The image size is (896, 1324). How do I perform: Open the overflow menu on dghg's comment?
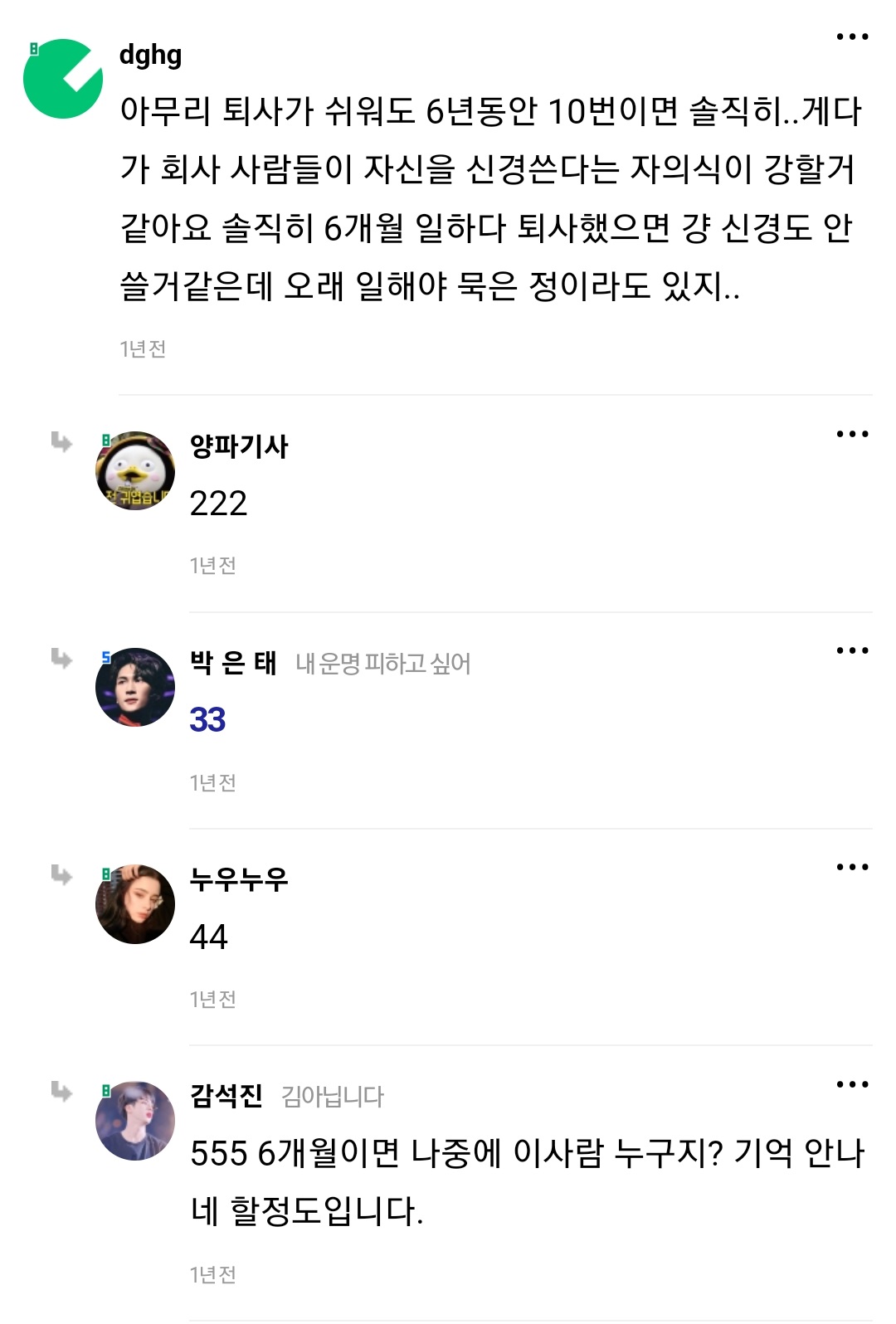point(852,37)
